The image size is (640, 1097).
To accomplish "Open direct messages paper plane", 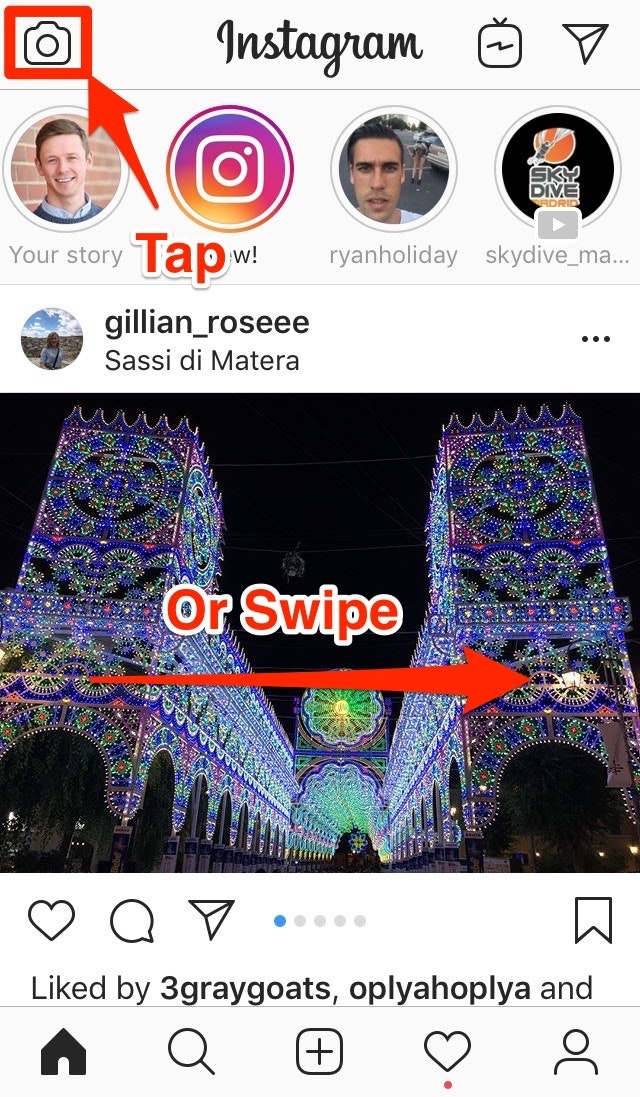I will click(x=585, y=43).
